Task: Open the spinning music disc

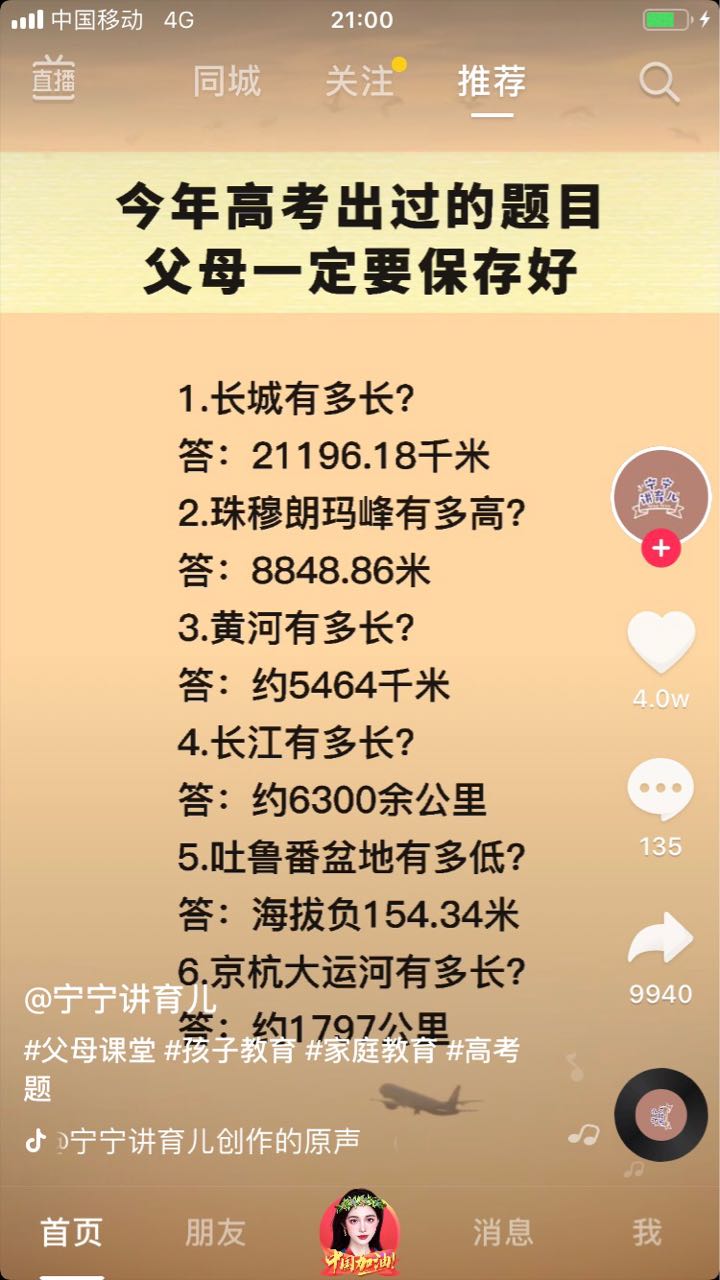Action: pyautogui.click(x=661, y=1114)
